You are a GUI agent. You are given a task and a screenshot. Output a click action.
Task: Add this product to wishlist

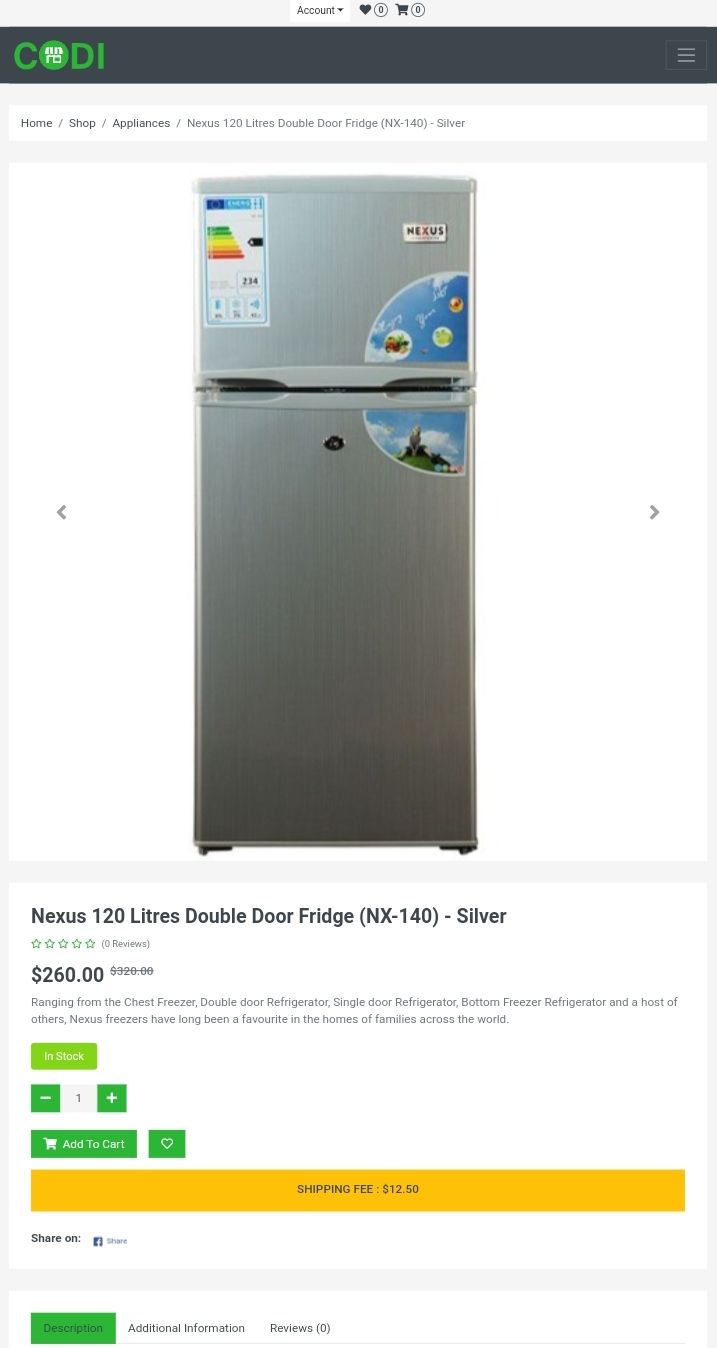click(x=166, y=1143)
